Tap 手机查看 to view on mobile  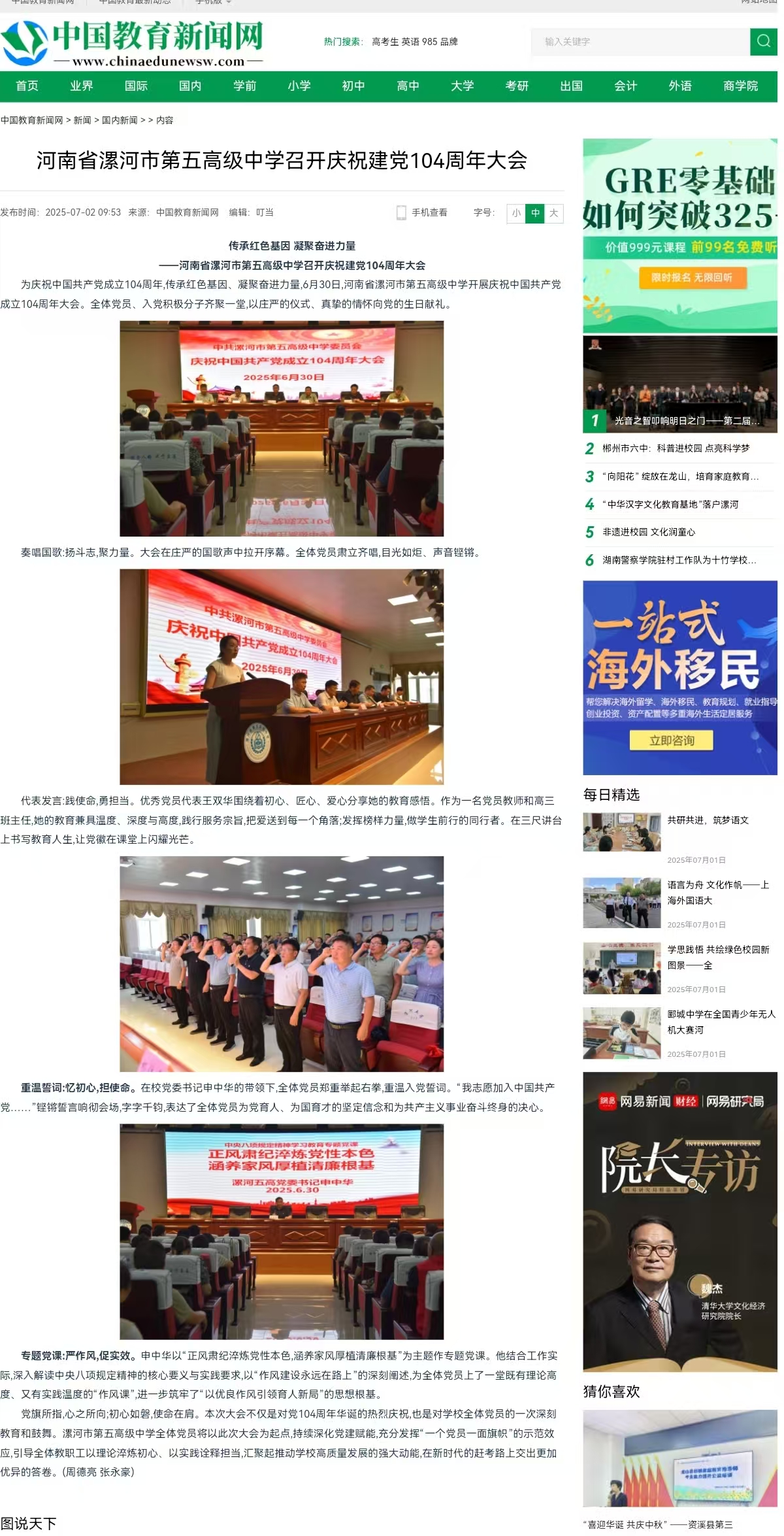pos(423,212)
